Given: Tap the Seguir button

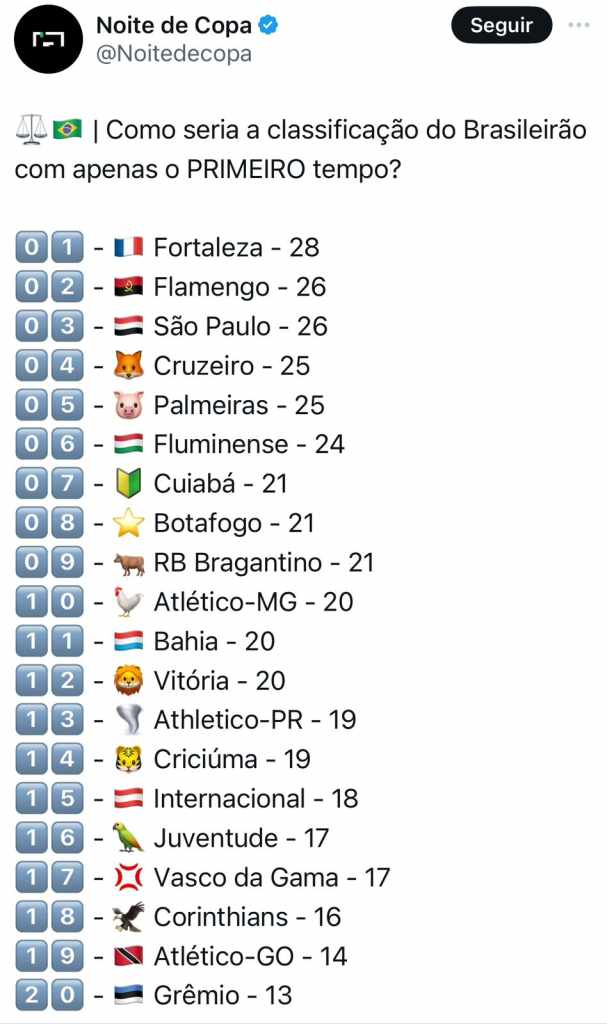Looking at the screenshot, I should (x=501, y=25).
